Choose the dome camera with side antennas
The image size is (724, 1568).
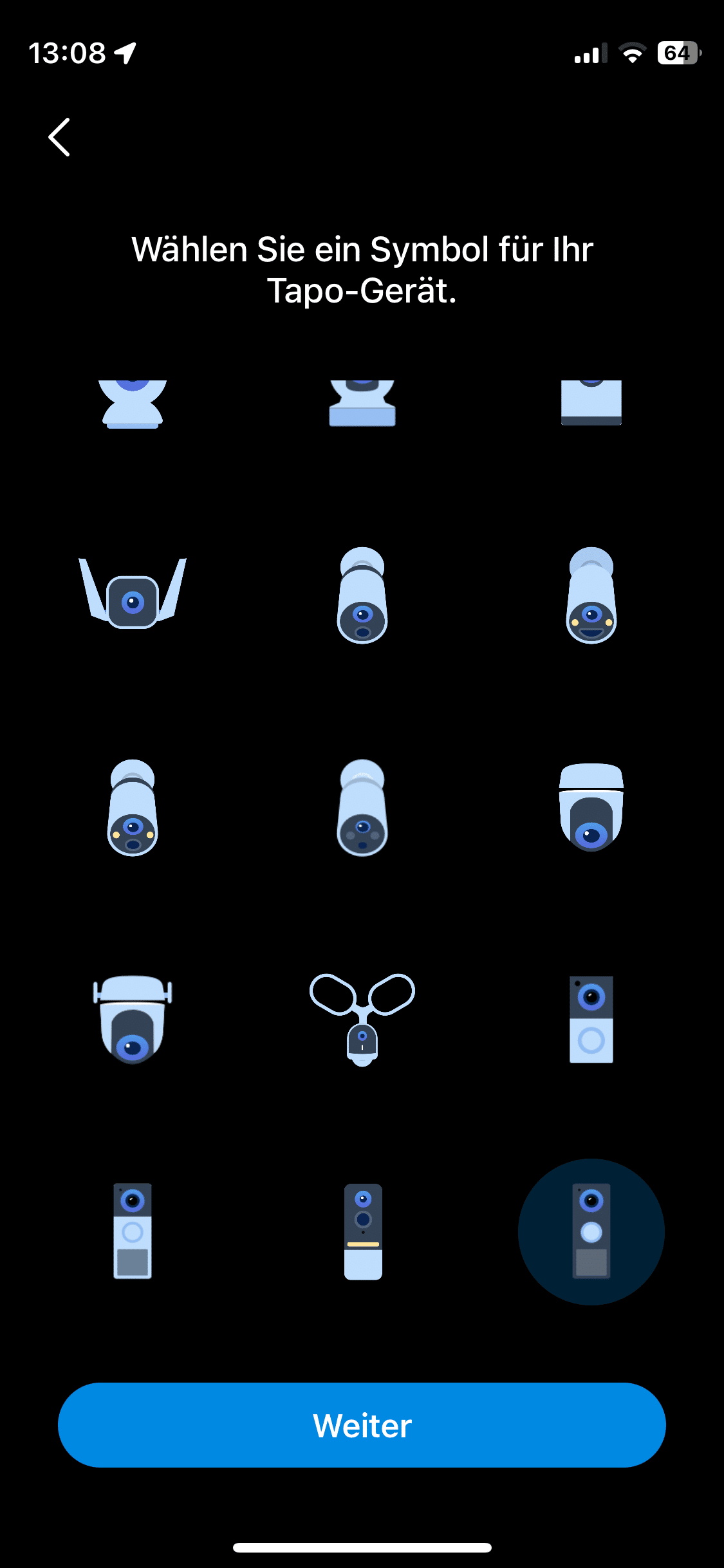pos(133,1019)
